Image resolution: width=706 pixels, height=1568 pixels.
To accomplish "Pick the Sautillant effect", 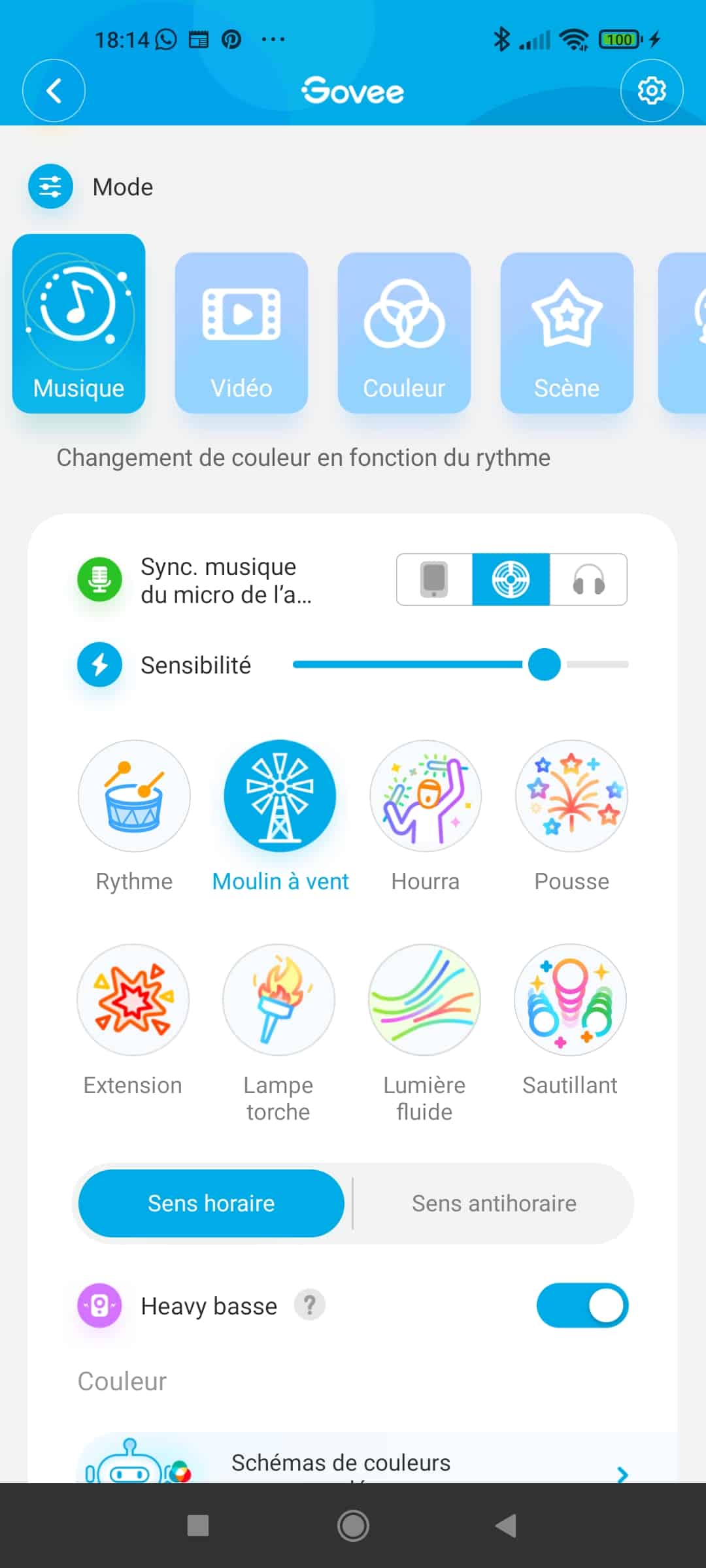I will pyautogui.click(x=570, y=1000).
